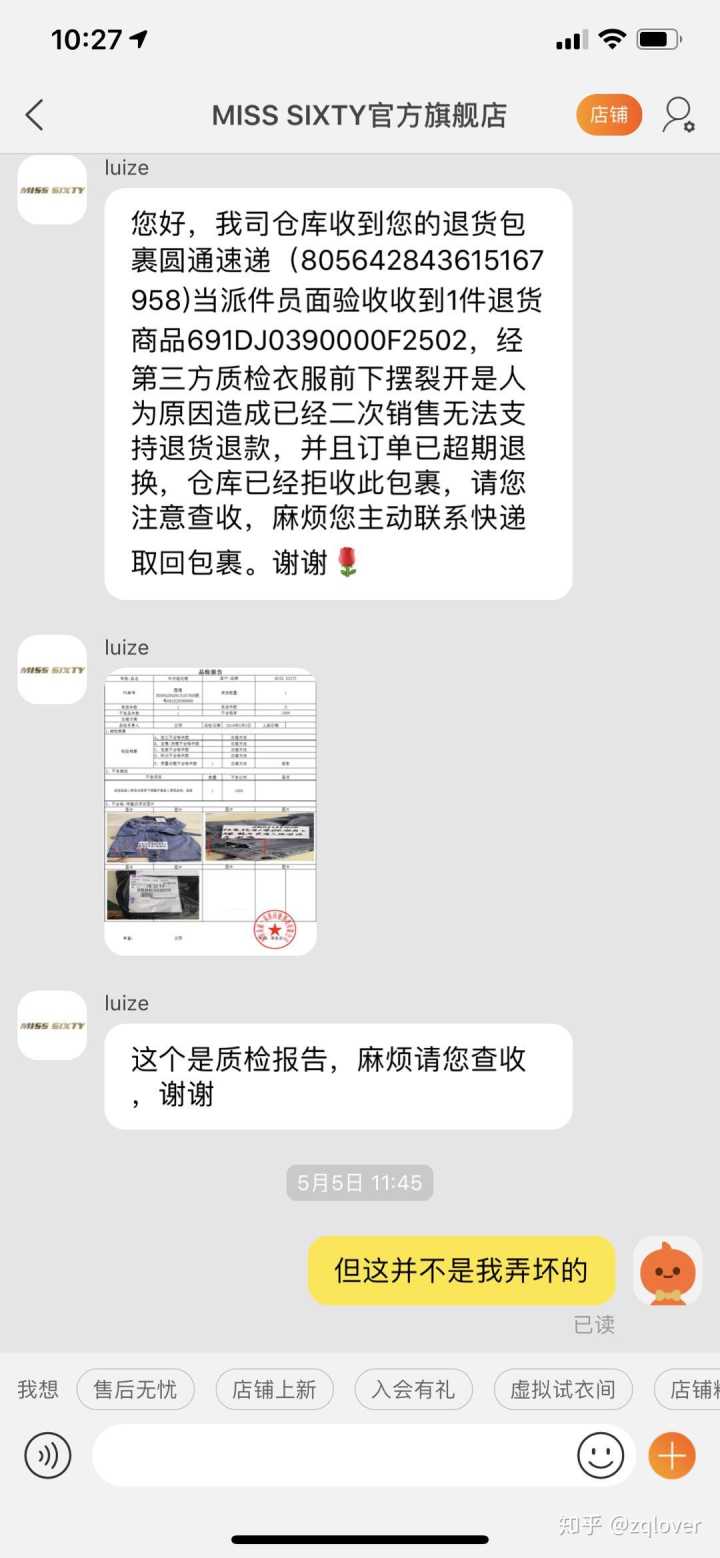Open the contact settings icon
Image resolution: width=720 pixels, height=1558 pixels.
[x=679, y=115]
